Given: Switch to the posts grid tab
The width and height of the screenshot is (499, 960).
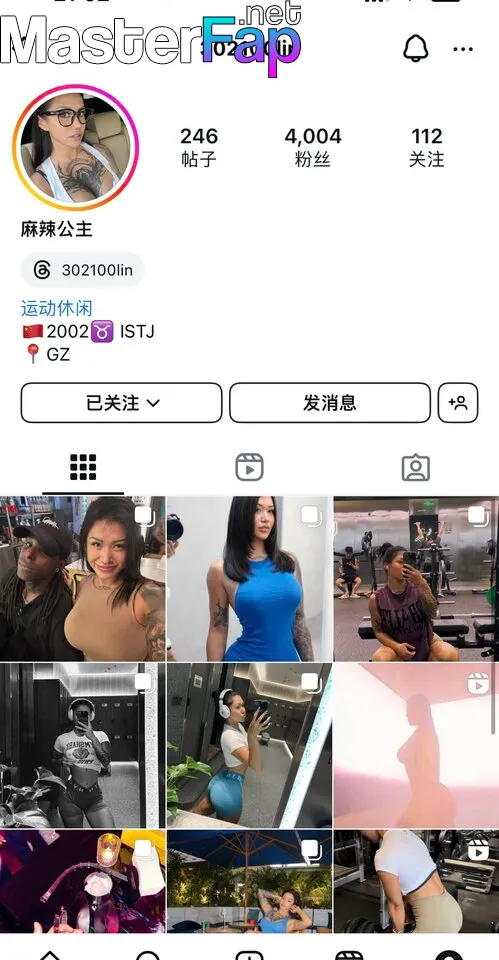Looking at the screenshot, I should click(x=83, y=468).
